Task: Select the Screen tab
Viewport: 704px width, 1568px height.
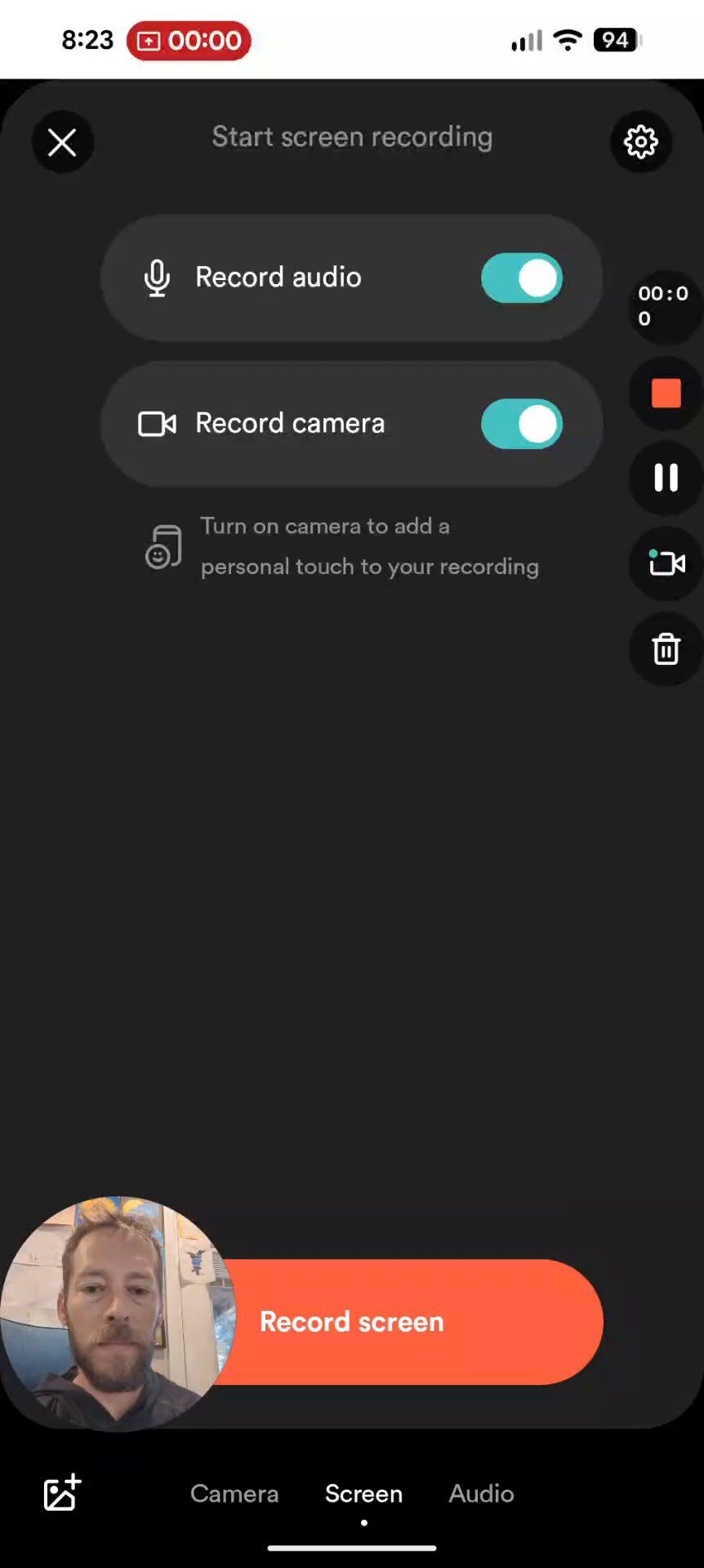Action: tap(363, 1494)
